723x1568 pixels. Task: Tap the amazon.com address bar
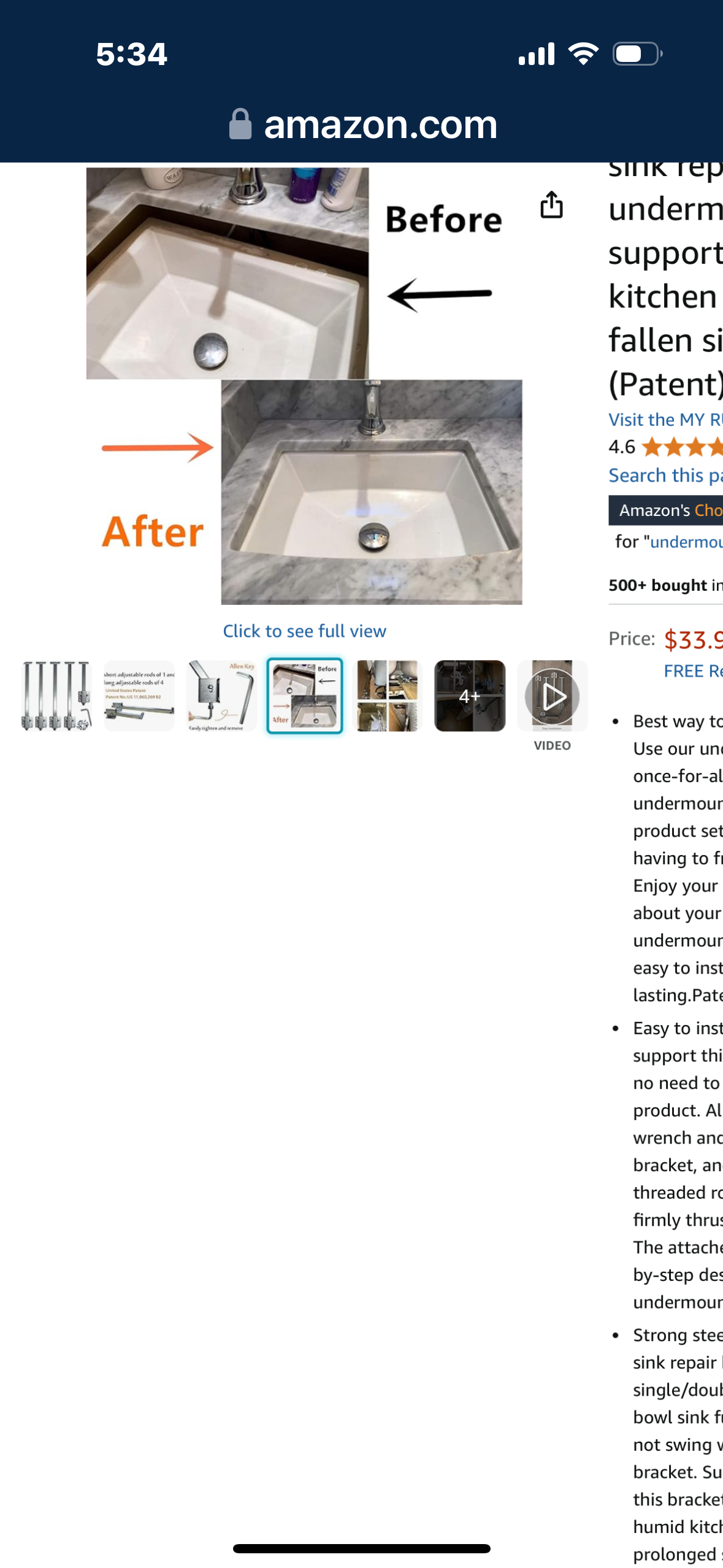click(x=362, y=125)
